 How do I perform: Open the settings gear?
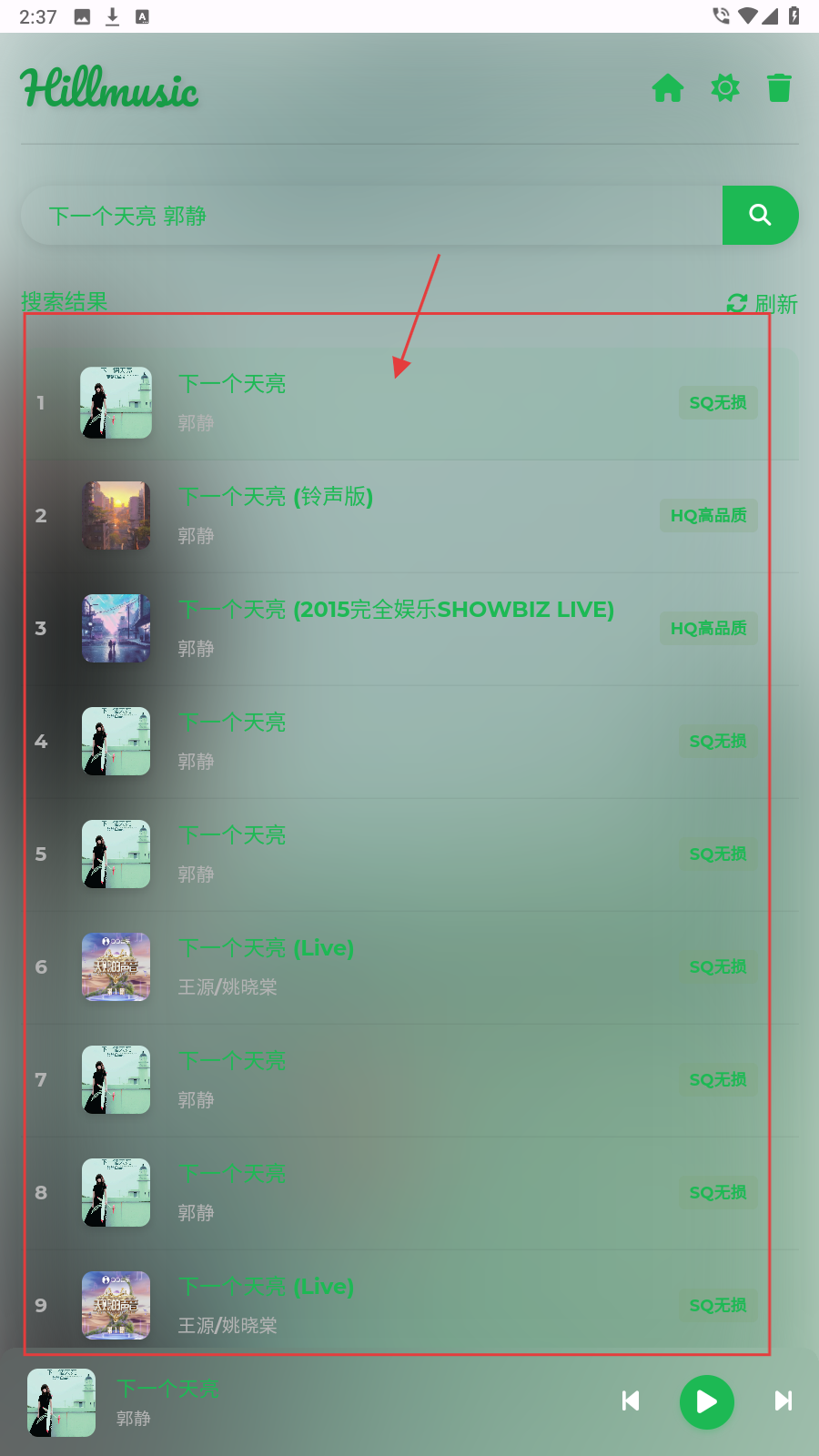point(725,88)
